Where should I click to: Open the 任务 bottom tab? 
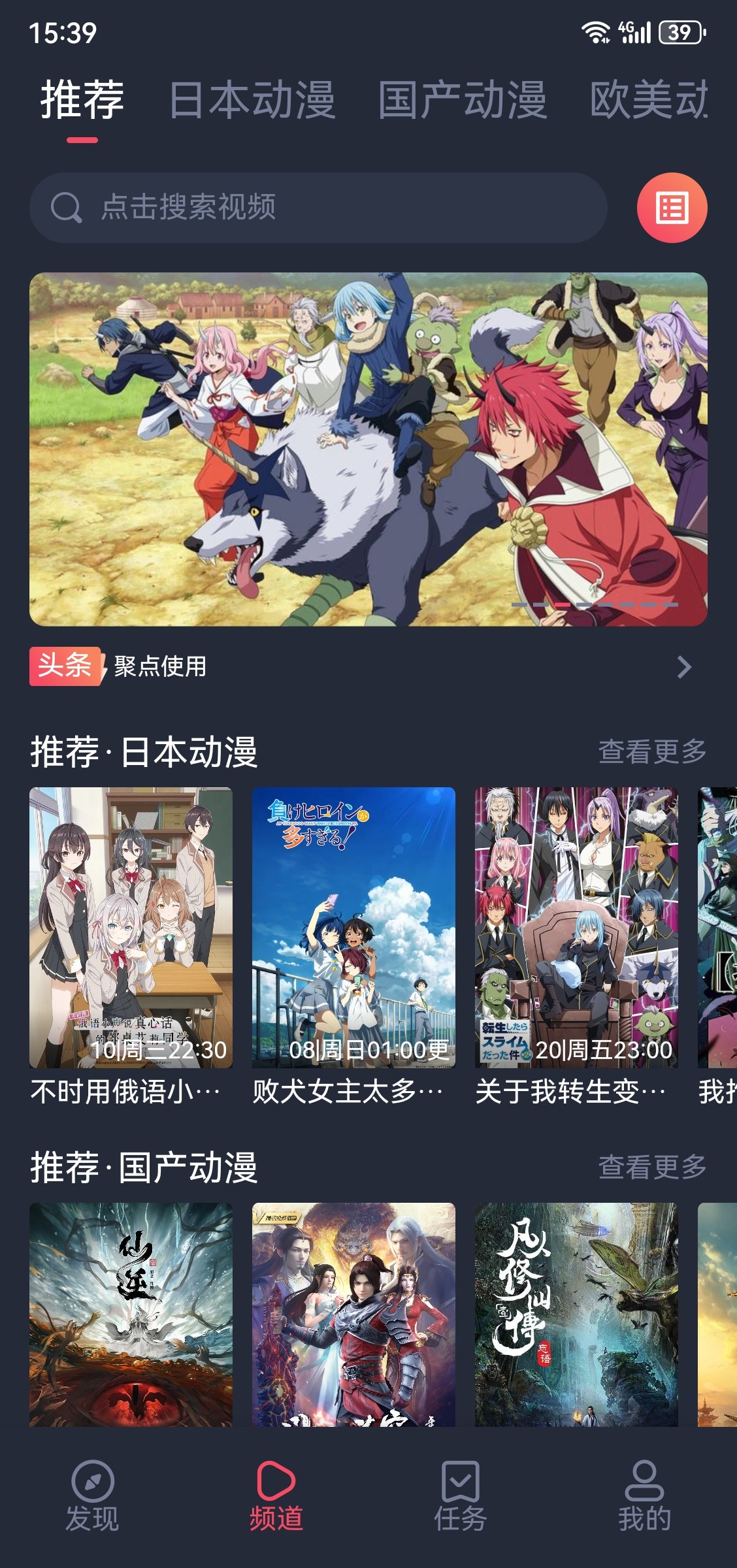pos(461,1496)
